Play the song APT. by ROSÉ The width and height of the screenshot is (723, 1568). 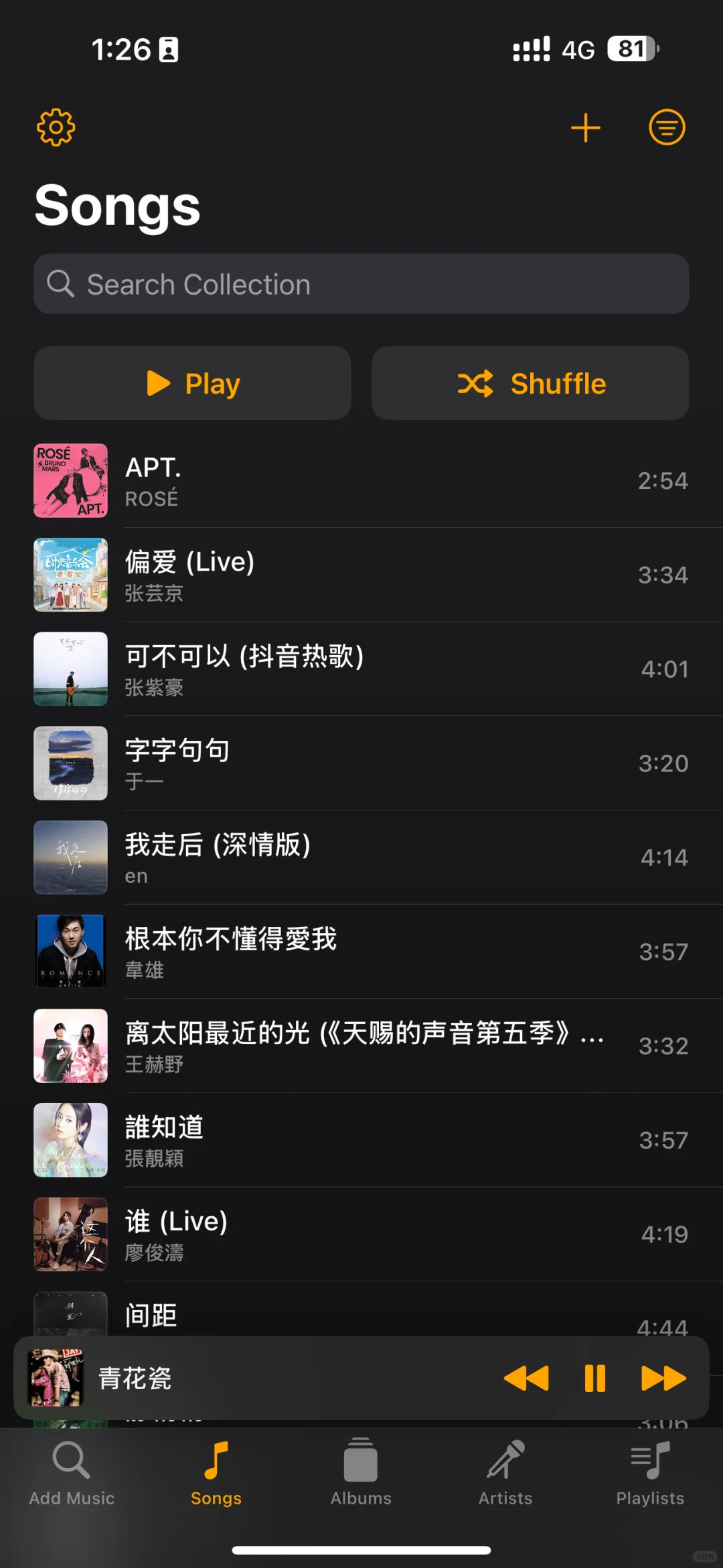pos(361,481)
